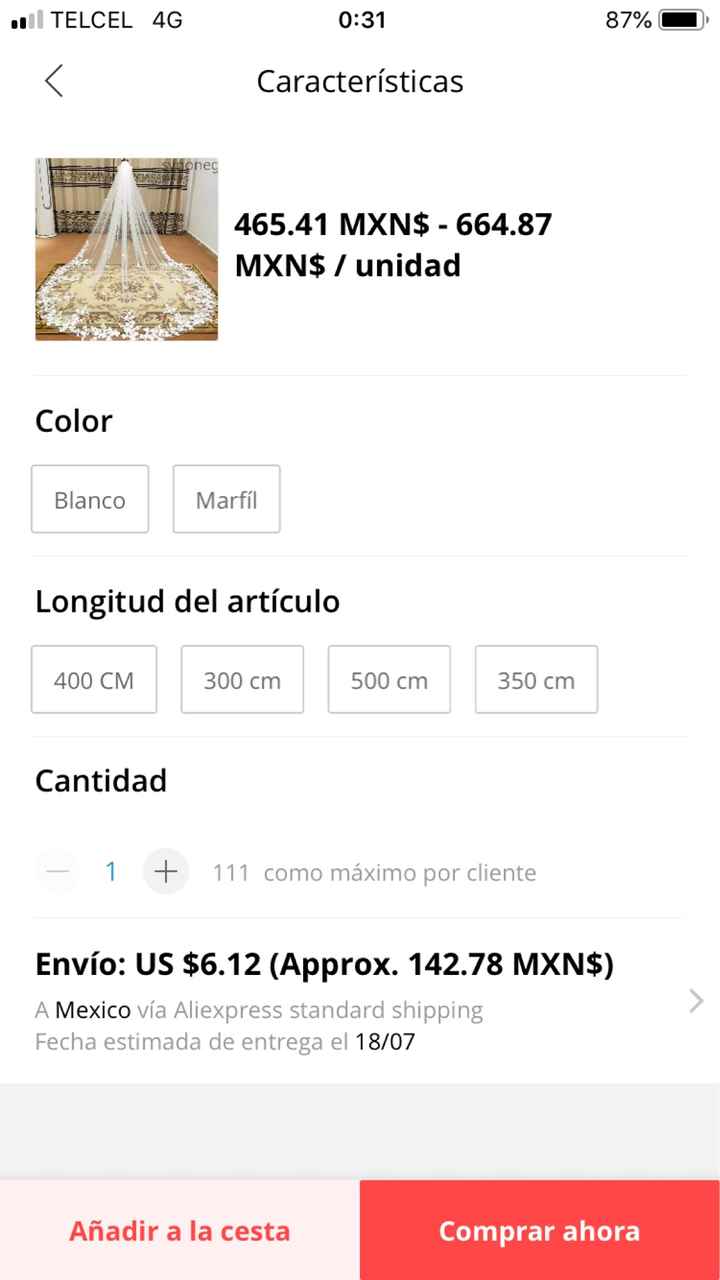The height and width of the screenshot is (1280, 720).
Task: Choose the 500 cm length option
Action: [389, 680]
